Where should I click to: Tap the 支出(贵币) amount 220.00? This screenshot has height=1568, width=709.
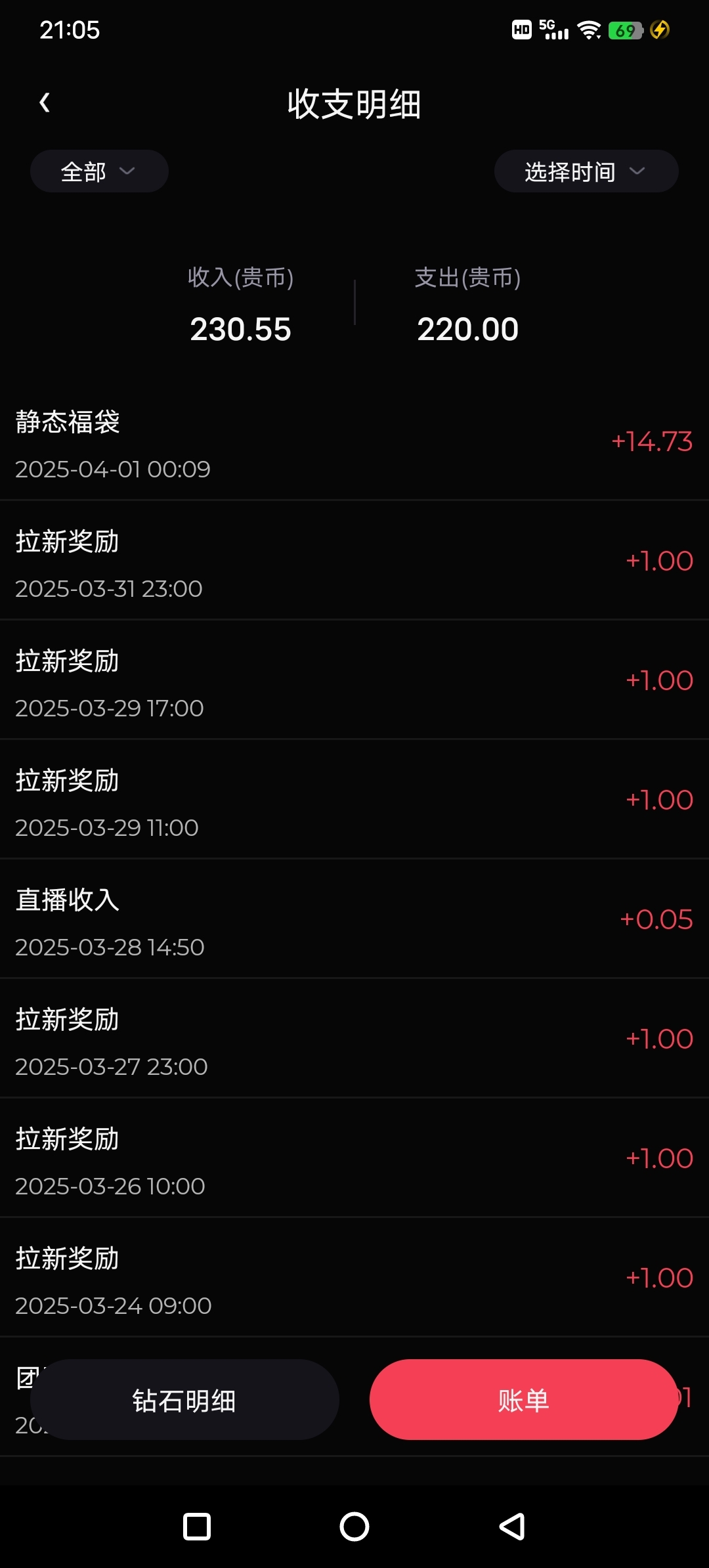[467, 328]
